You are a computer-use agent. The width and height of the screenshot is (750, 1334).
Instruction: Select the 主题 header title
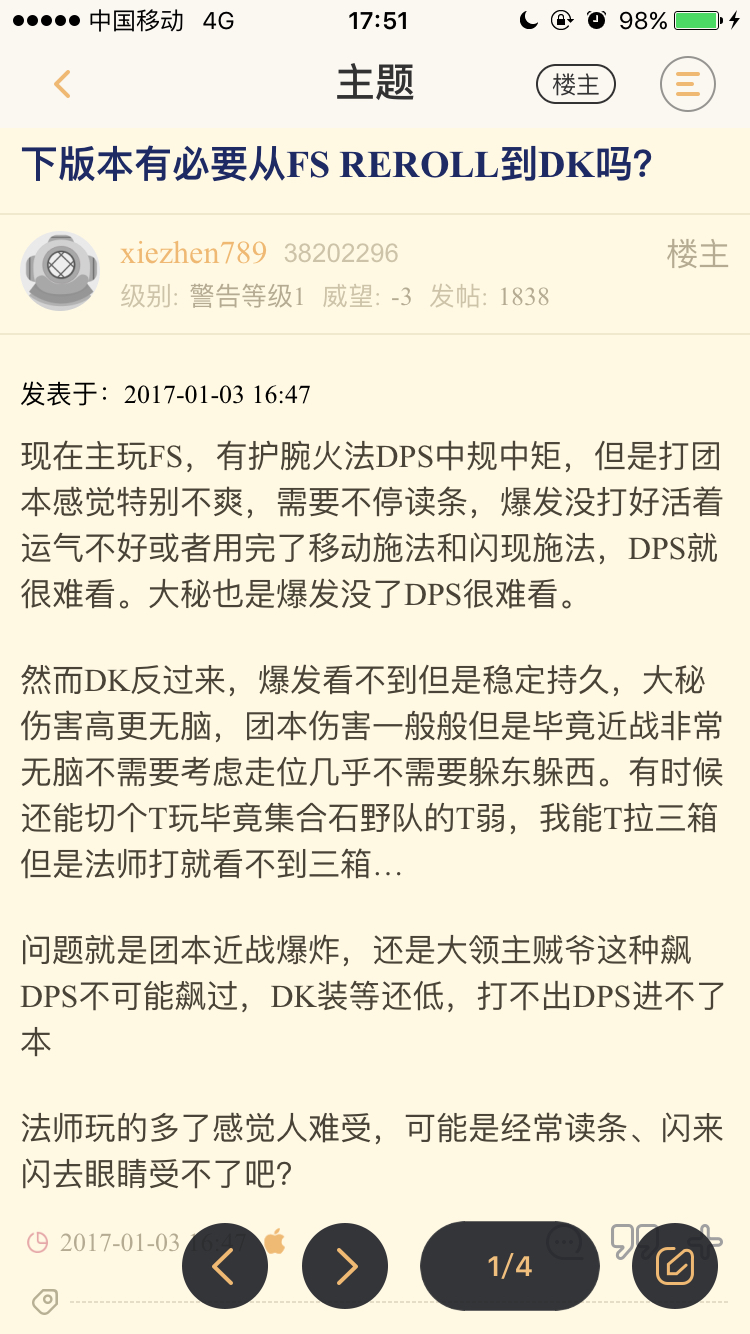pyautogui.click(x=375, y=84)
